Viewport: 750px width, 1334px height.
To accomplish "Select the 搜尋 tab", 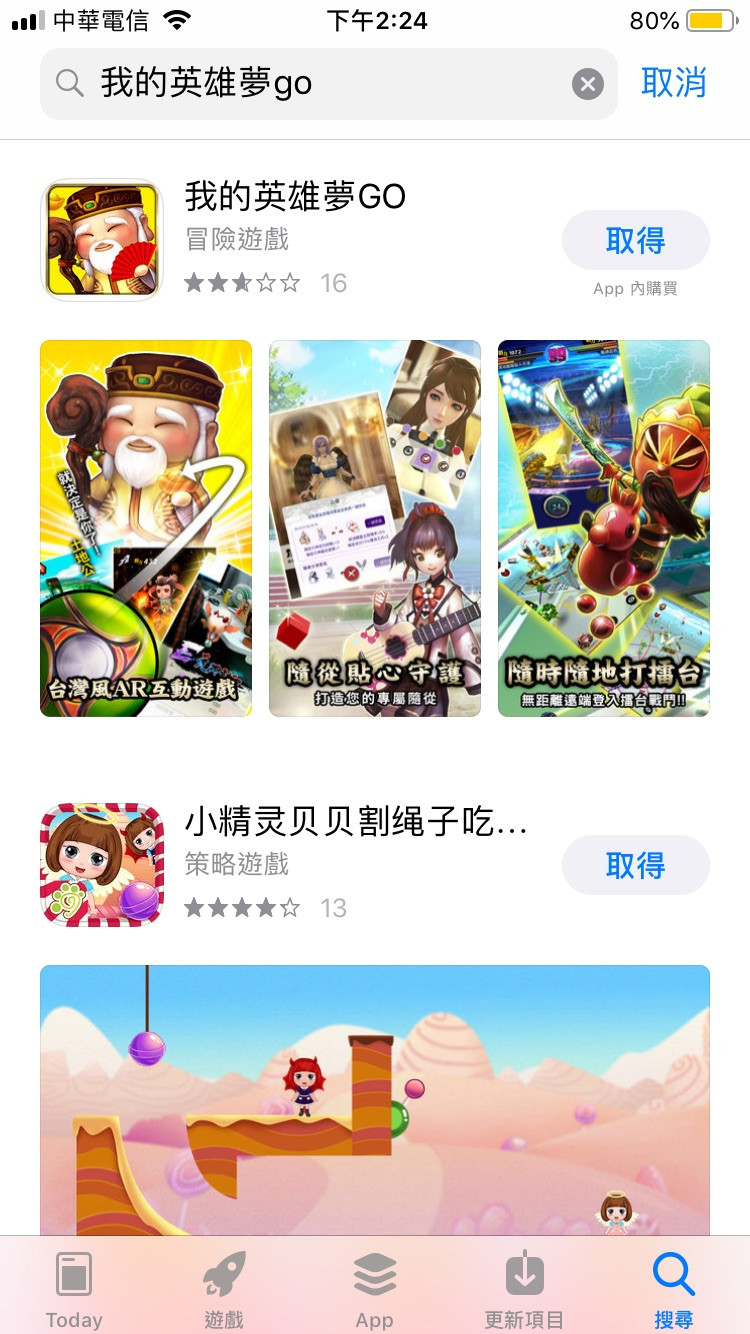I will 673,1290.
